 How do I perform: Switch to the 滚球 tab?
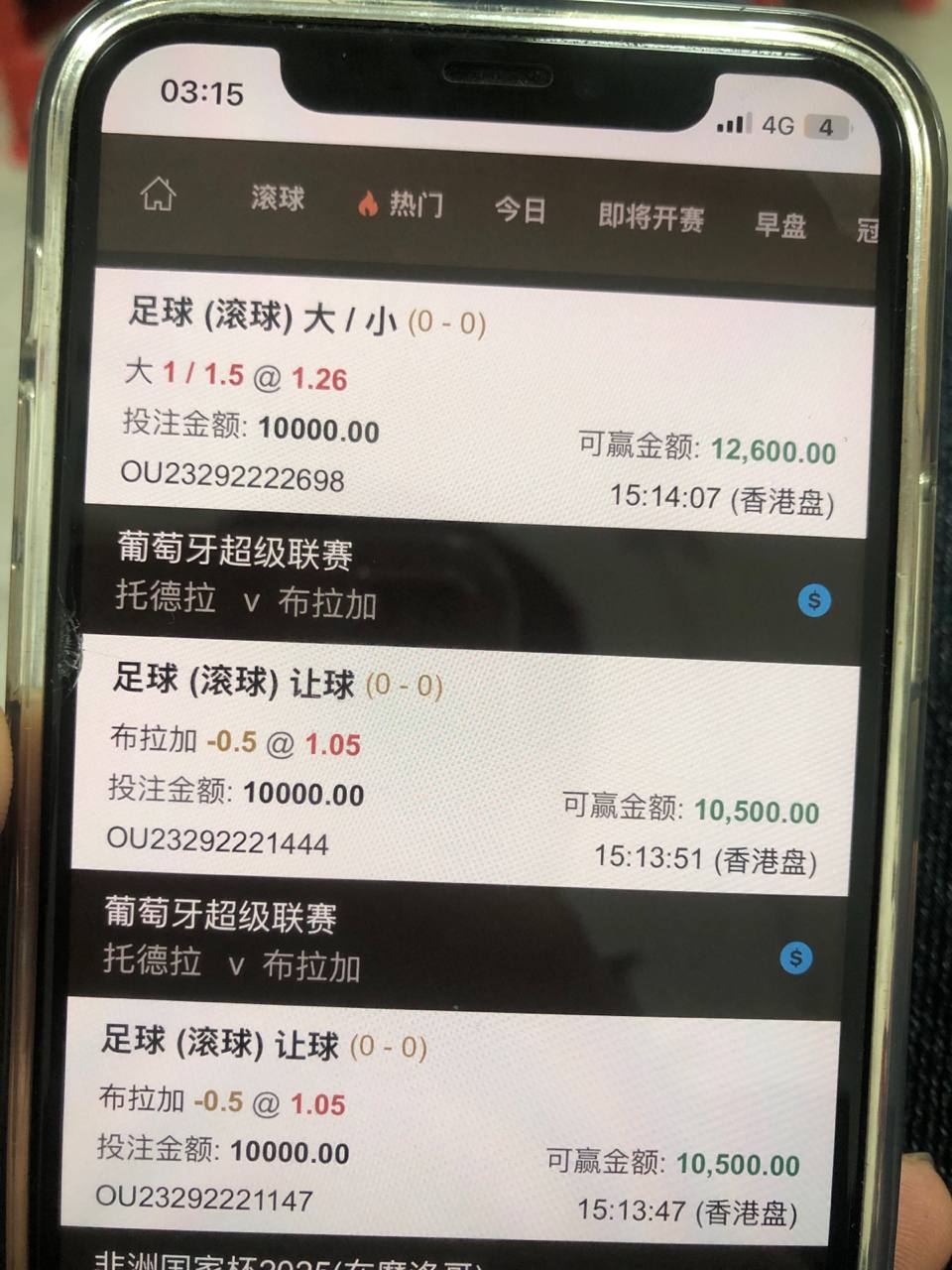(277, 198)
